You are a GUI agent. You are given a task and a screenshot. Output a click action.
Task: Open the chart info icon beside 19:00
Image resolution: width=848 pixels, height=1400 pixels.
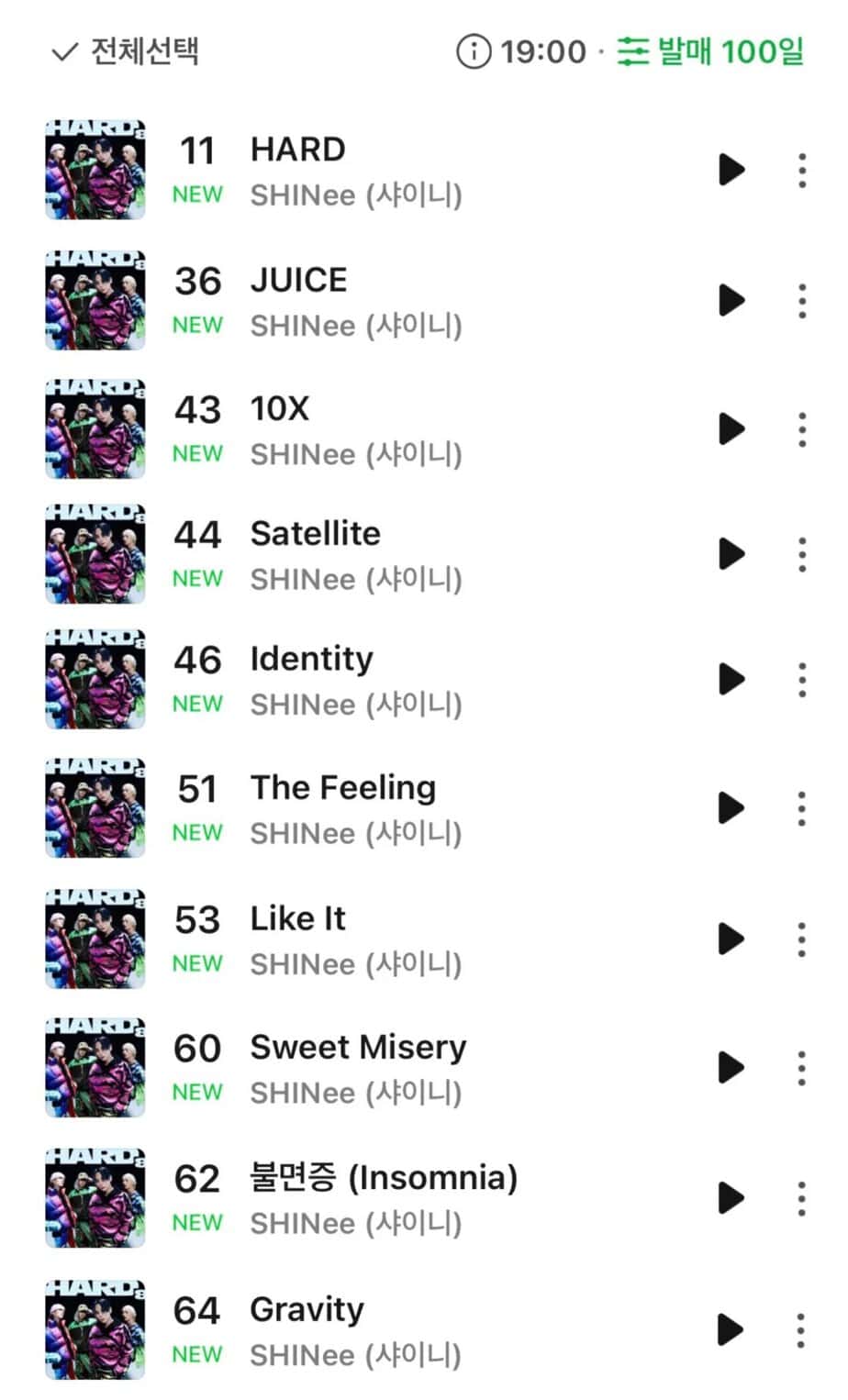pyautogui.click(x=474, y=51)
